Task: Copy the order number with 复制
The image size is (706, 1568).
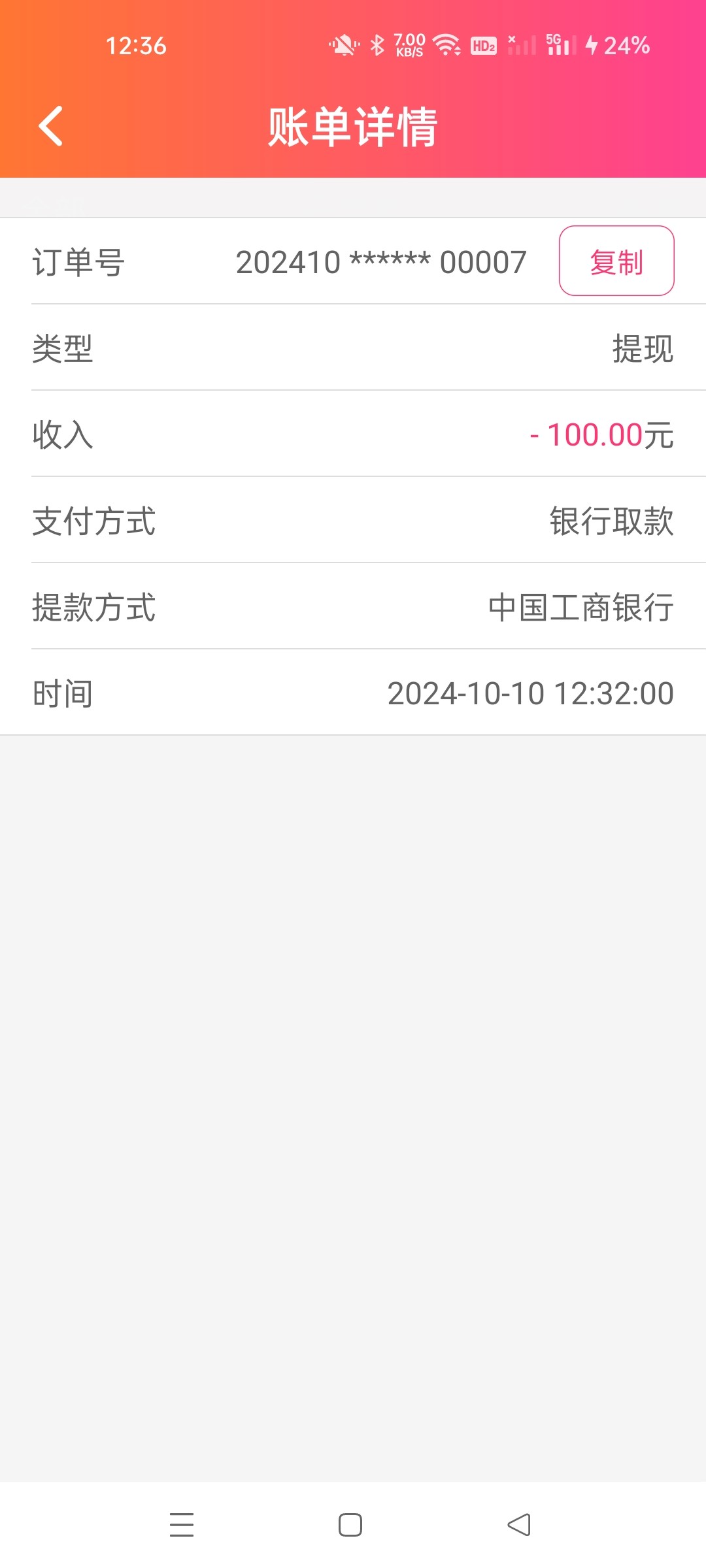Action: 616,261
